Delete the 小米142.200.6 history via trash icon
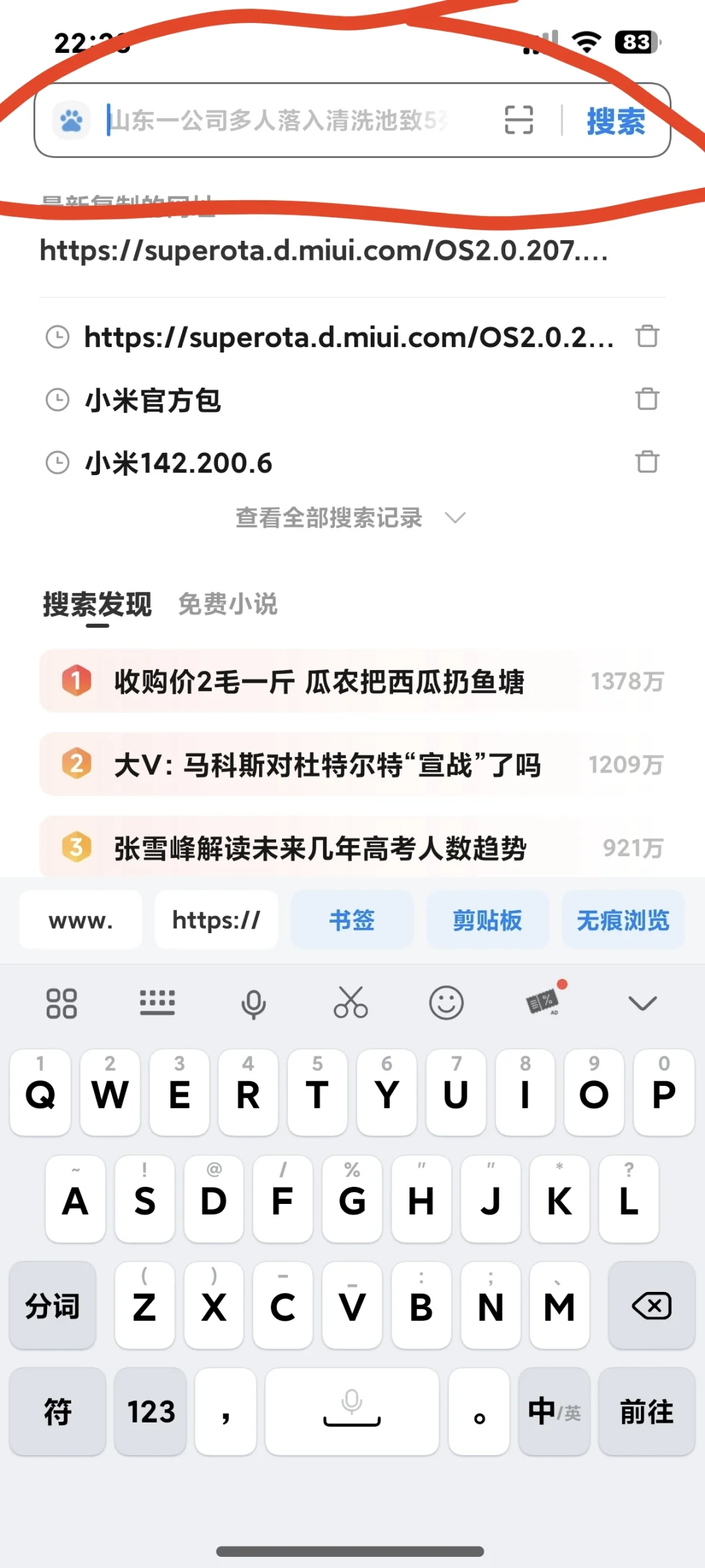Viewport: 705px width, 1568px height. pyautogui.click(x=647, y=463)
